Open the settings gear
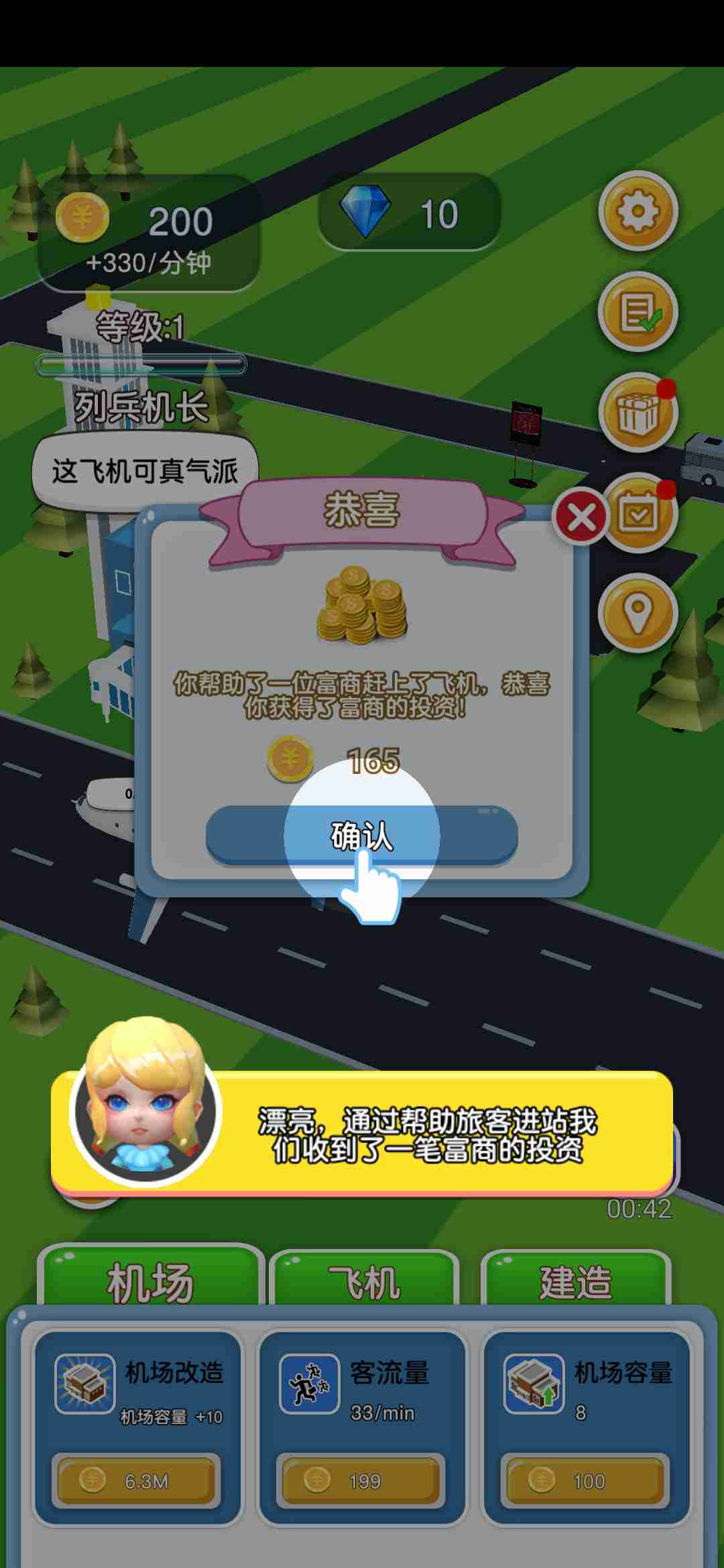This screenshot has height=1568, width=724. click(x=638, y=212)
